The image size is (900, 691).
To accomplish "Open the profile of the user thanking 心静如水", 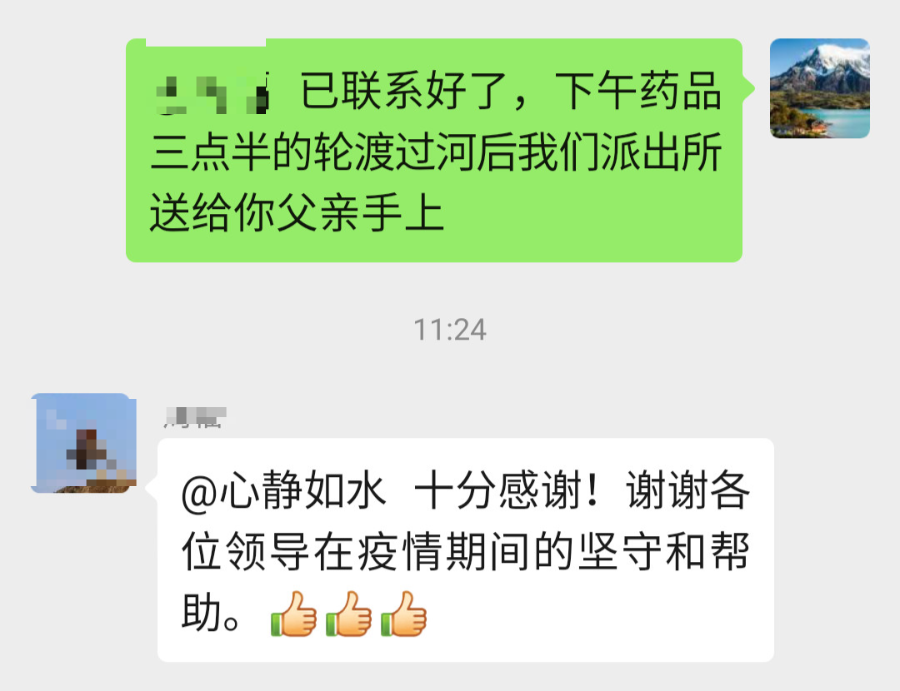I will point(82,443).
